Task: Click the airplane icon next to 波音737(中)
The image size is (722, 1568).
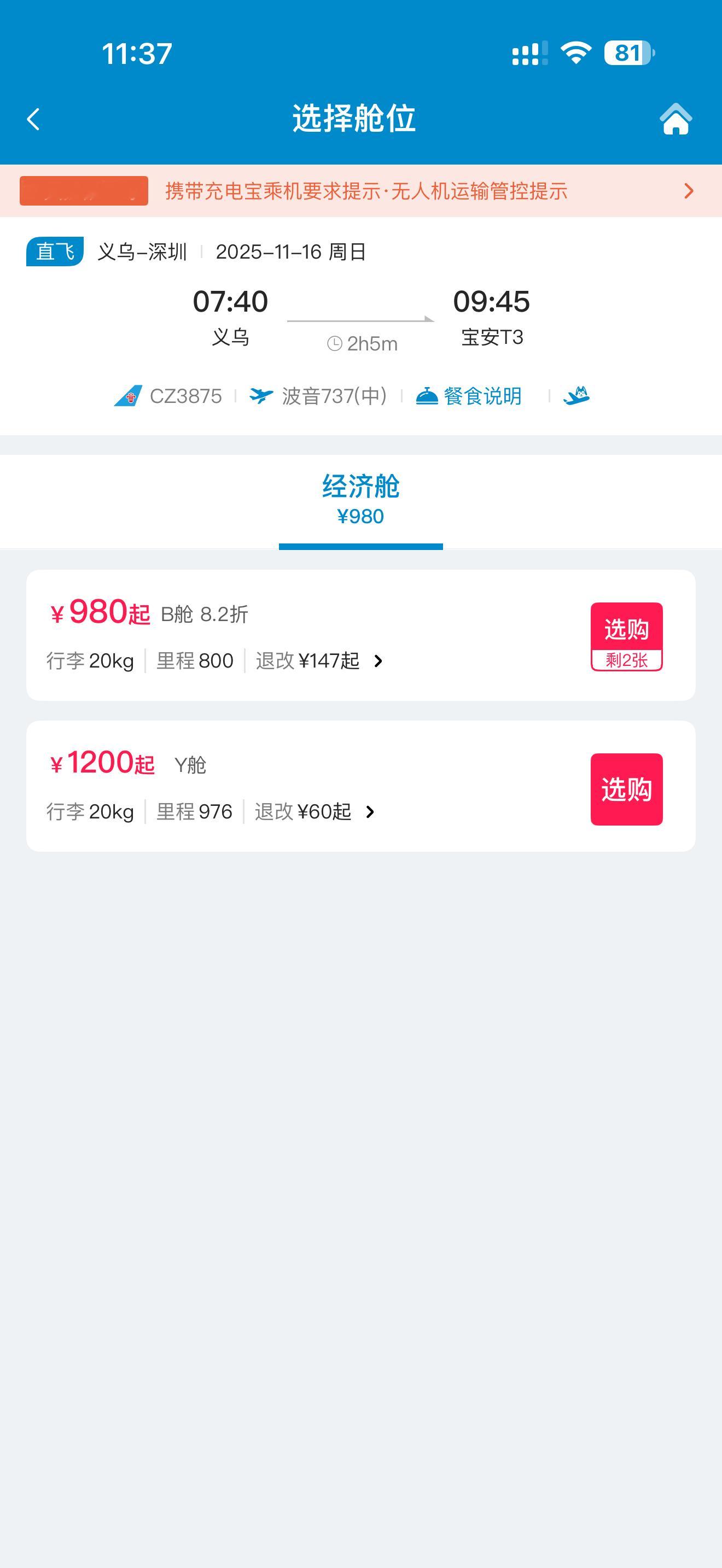Action: click(x=262, y=395)
